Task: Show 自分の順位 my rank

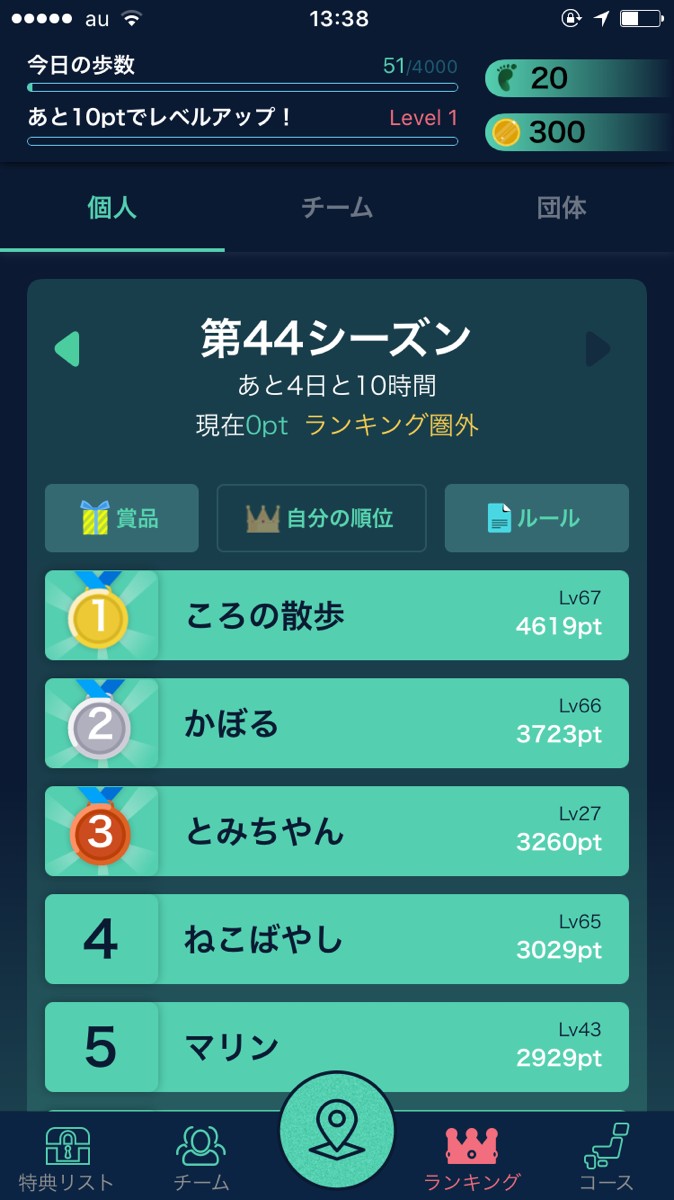Action: [x=321, y=518]
